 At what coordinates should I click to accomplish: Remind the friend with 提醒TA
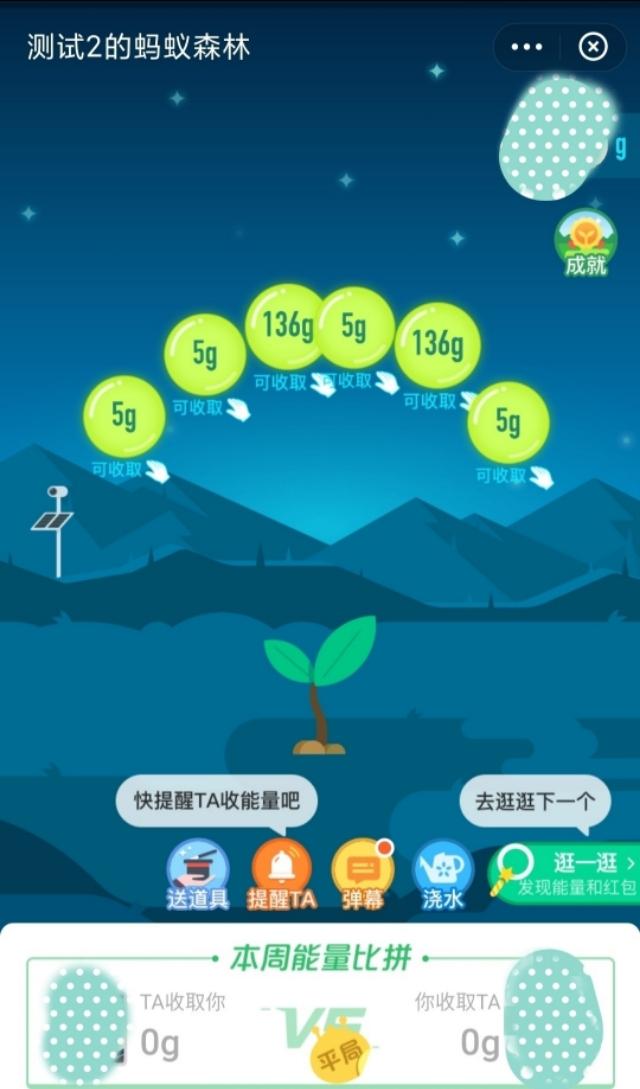coord(281,873)
